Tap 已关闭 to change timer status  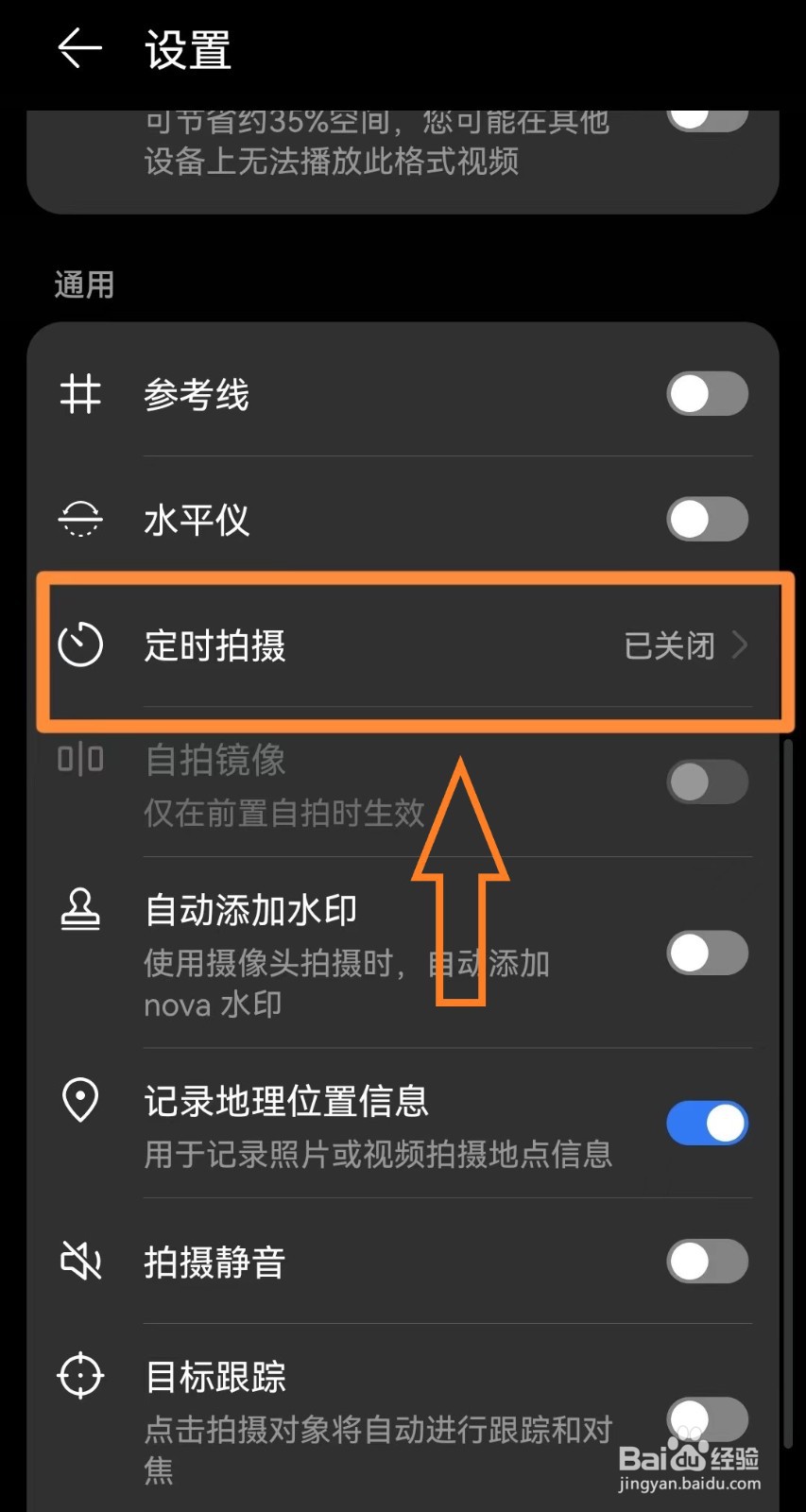(x=671, y=646)
